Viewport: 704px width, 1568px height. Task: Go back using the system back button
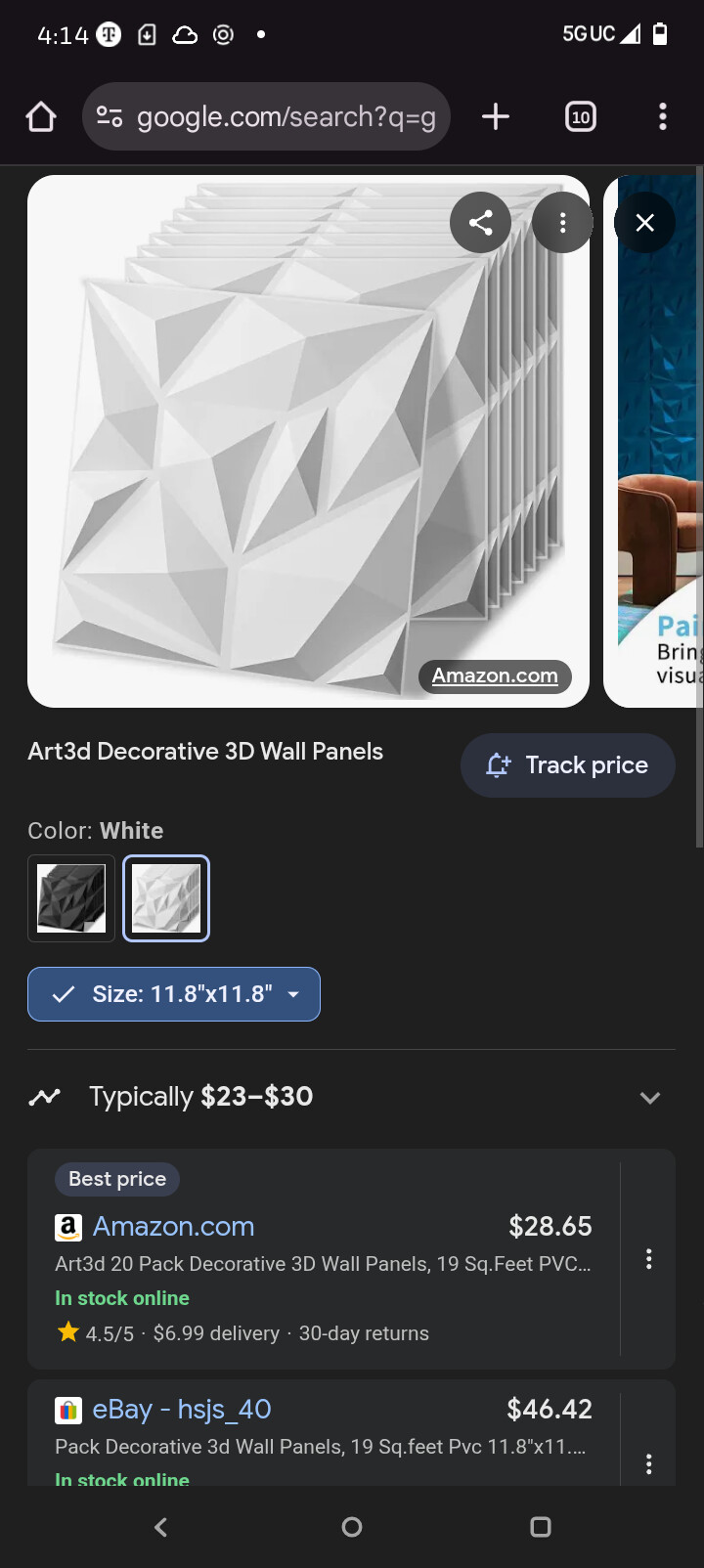click(161, 1527)
